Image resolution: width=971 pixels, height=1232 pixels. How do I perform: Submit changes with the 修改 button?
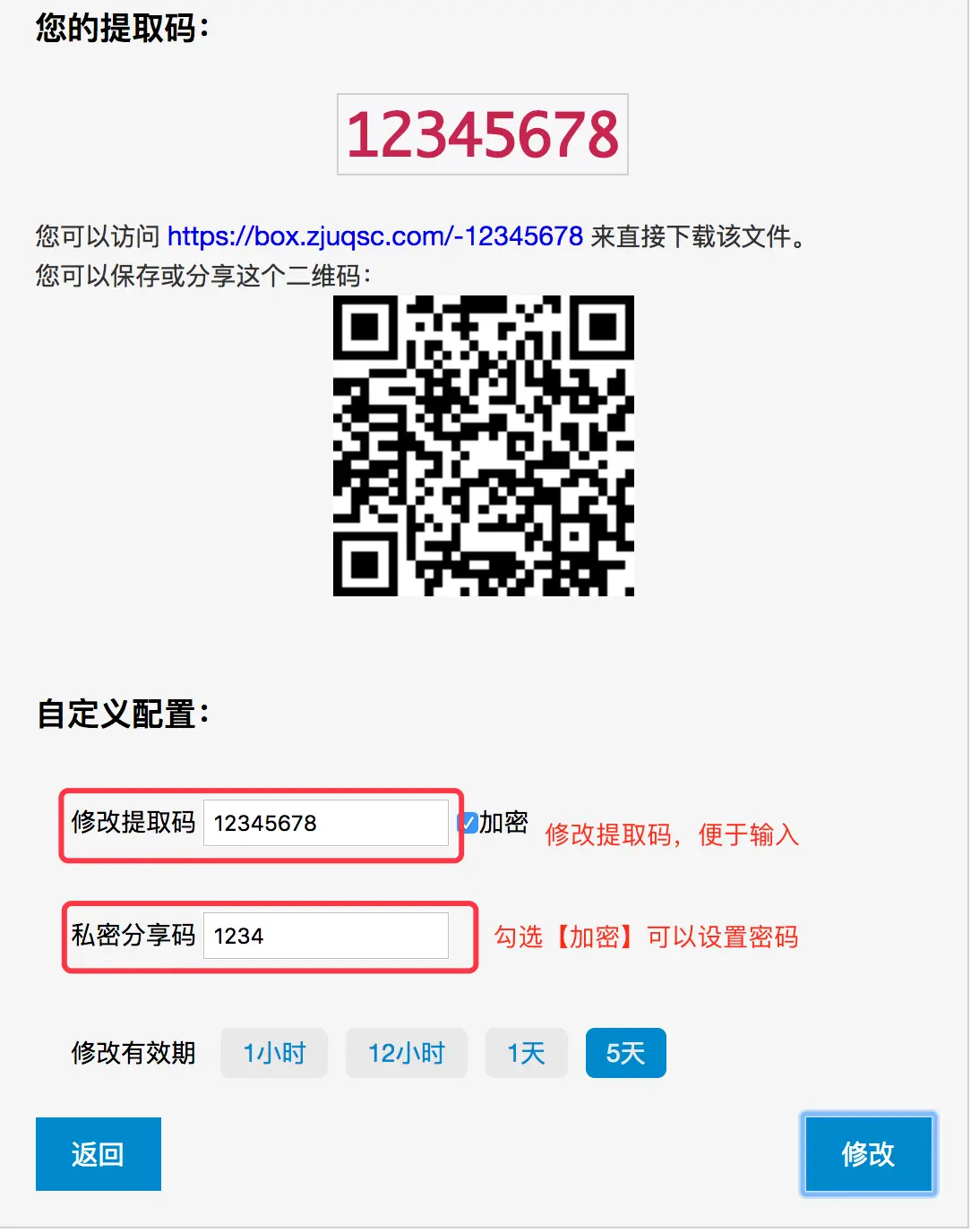pyautogui.click(x=868, y=1154)
